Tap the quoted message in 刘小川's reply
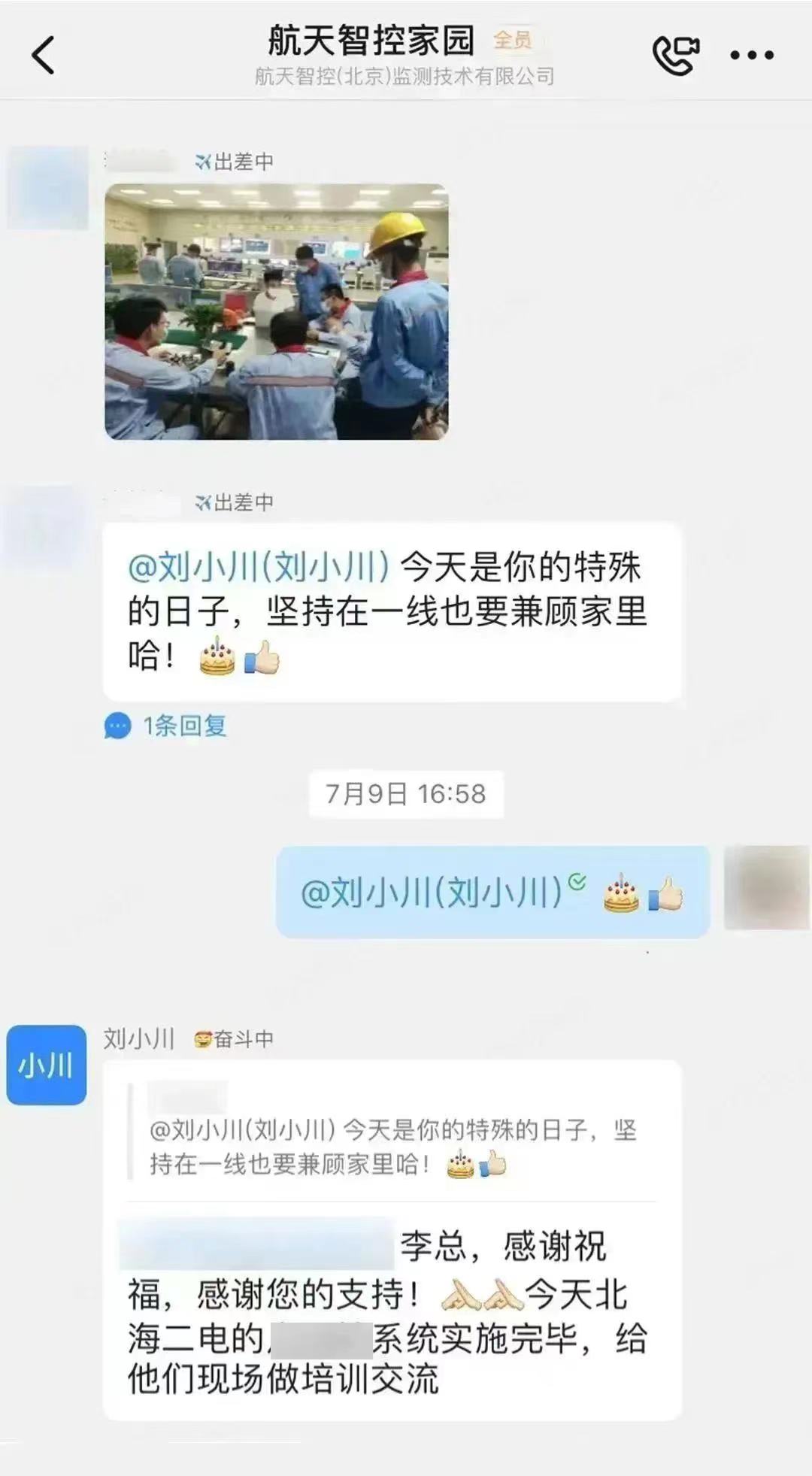 pyautogui.click(x=391, y=1146)
